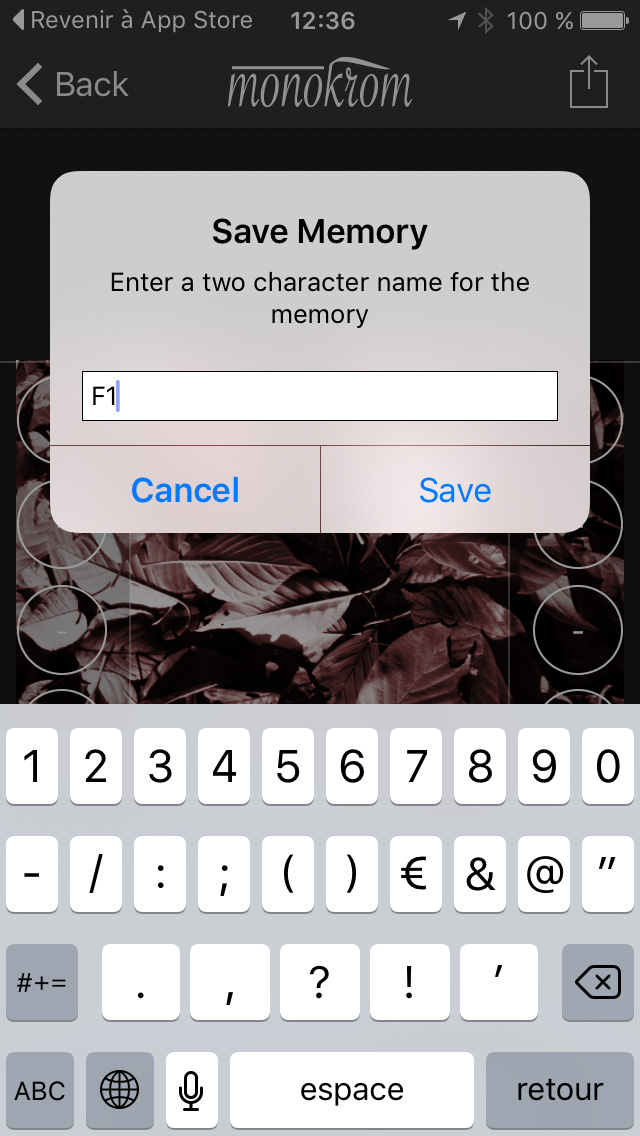Start dictation with the microphone key

pyautogui.click(x=191, y=1090)
